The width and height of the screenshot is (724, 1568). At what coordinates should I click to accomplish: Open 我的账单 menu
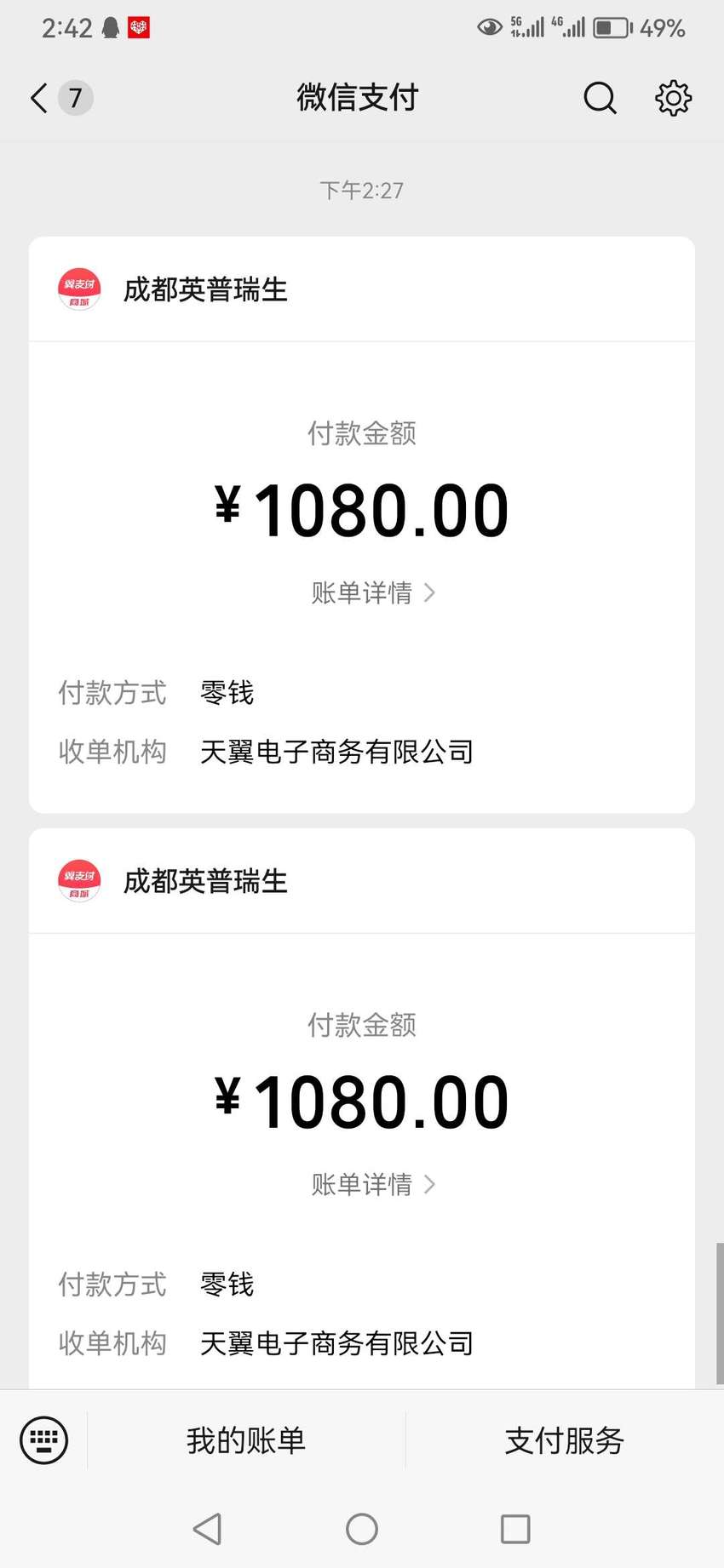(x=246, y=1440)
